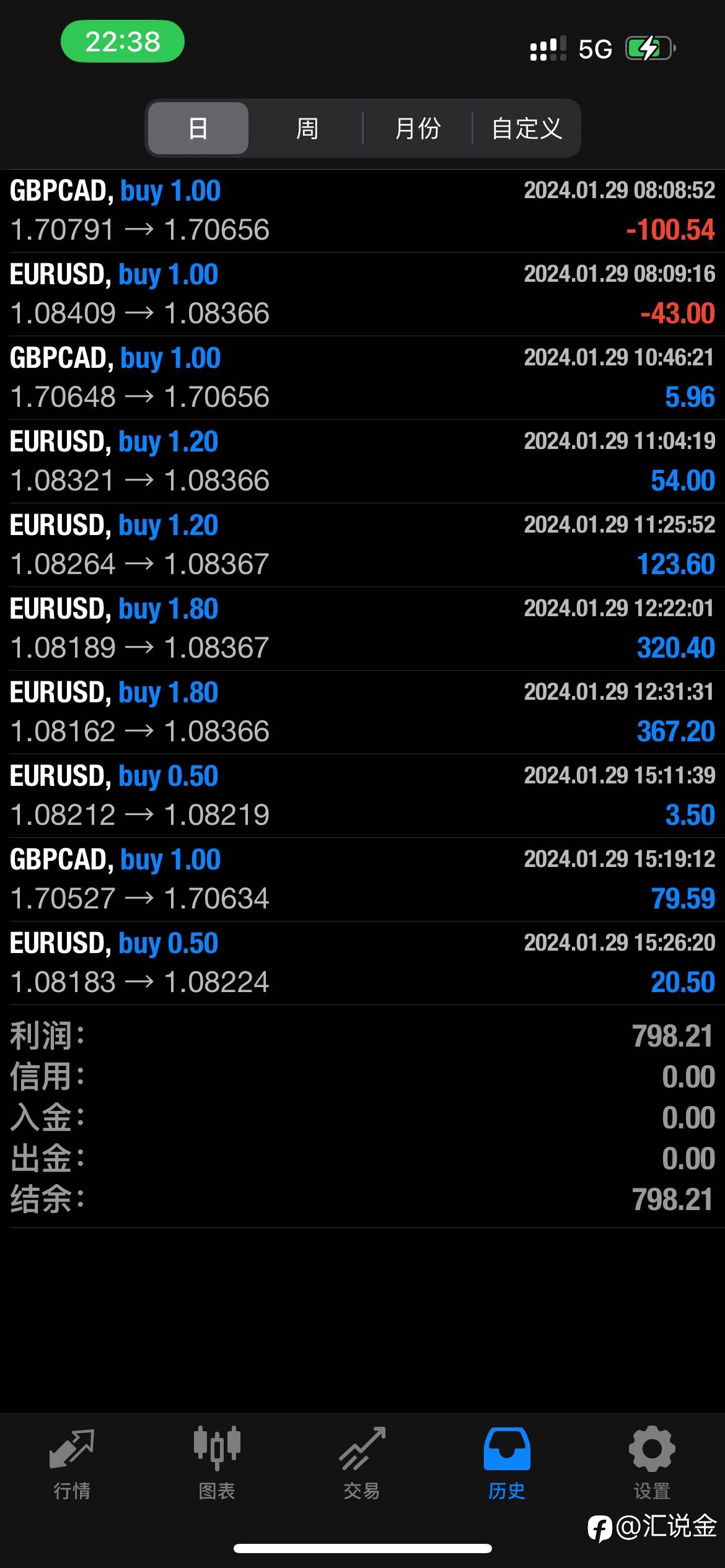This screenshot has width=725, height=1568.
Task: Choose the 自定义 custom period
Action: (527, 128)
